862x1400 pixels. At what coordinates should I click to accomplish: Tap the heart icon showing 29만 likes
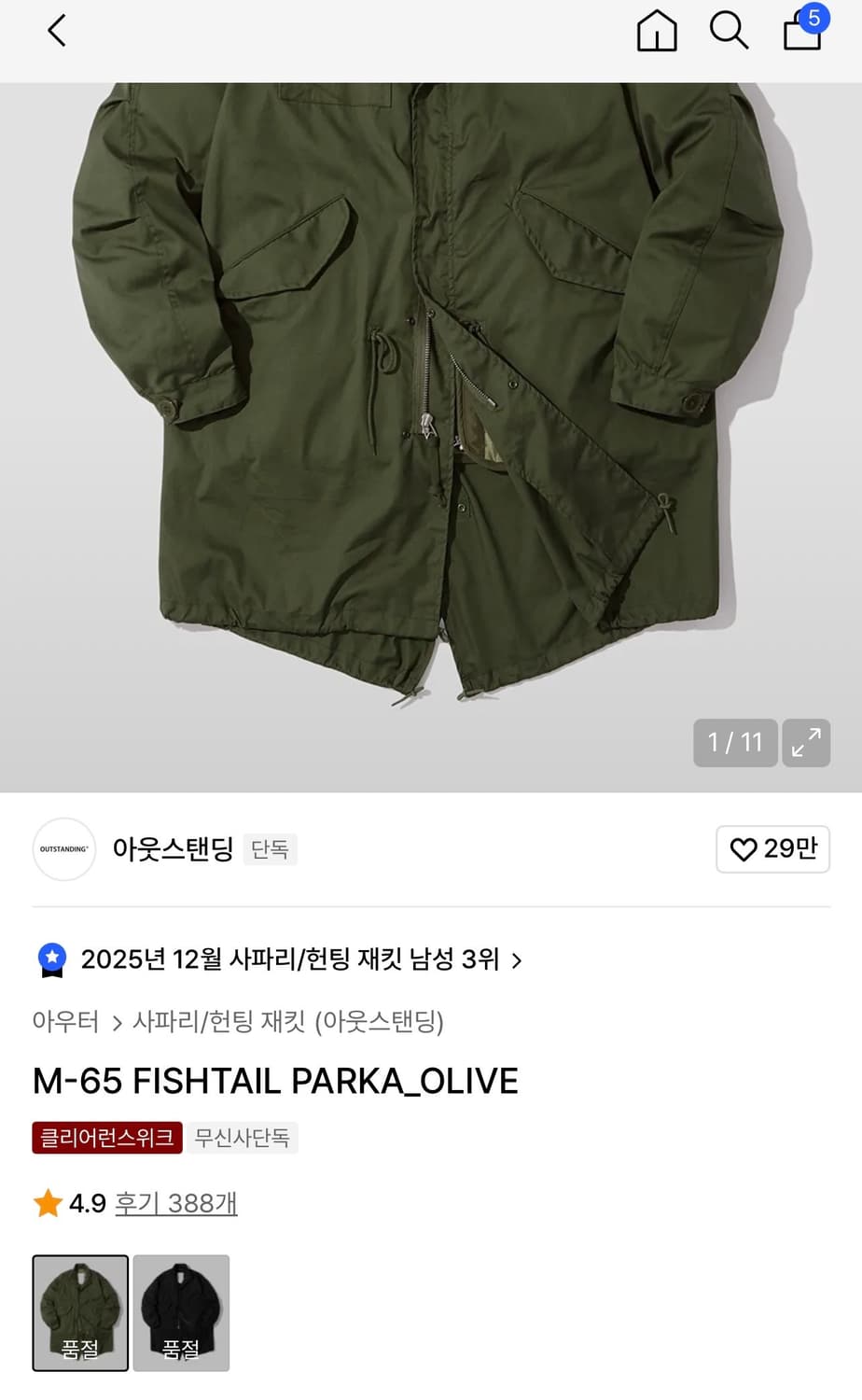[x=773, y=849]
